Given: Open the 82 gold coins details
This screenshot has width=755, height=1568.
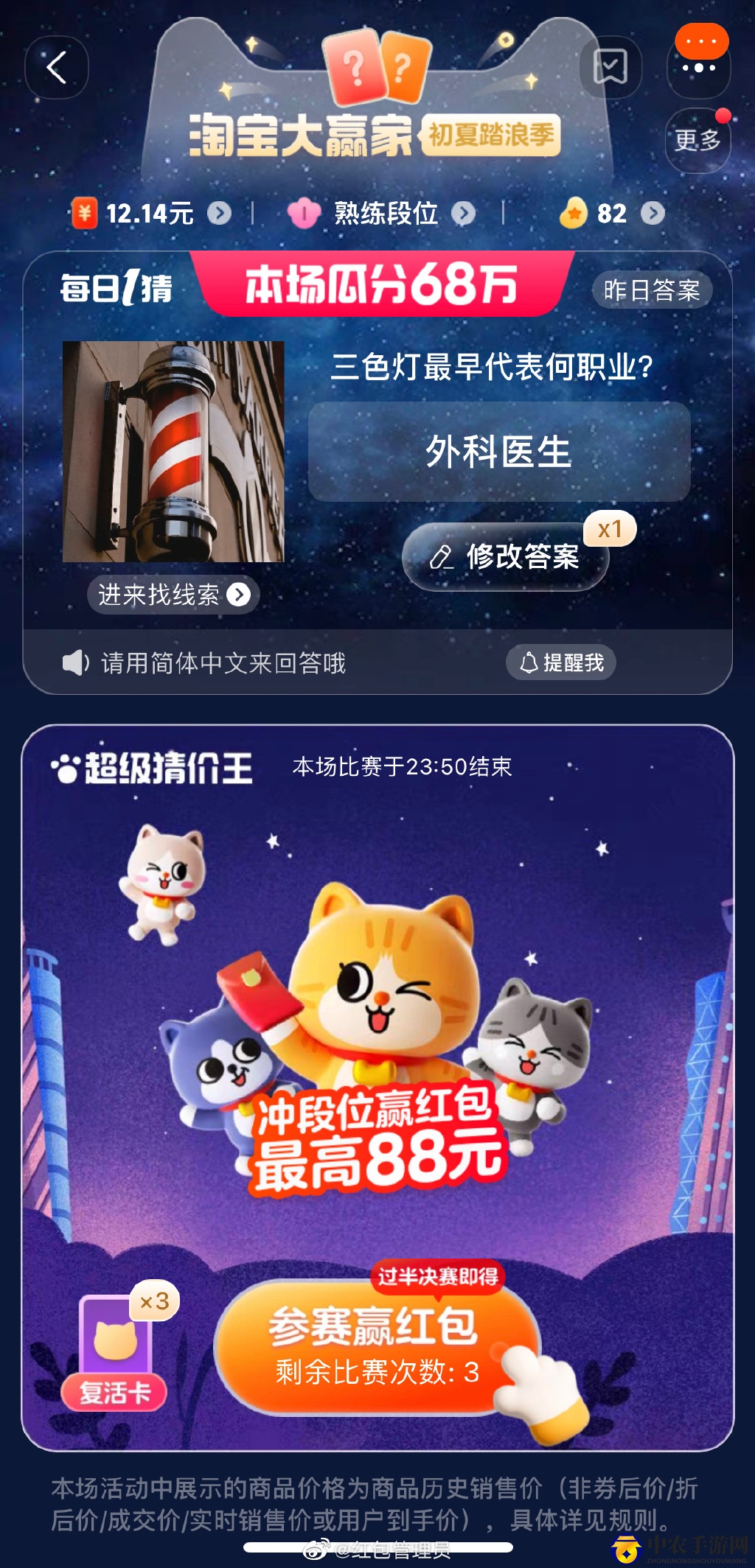Looking at the screenshot, I should [612, 214].
